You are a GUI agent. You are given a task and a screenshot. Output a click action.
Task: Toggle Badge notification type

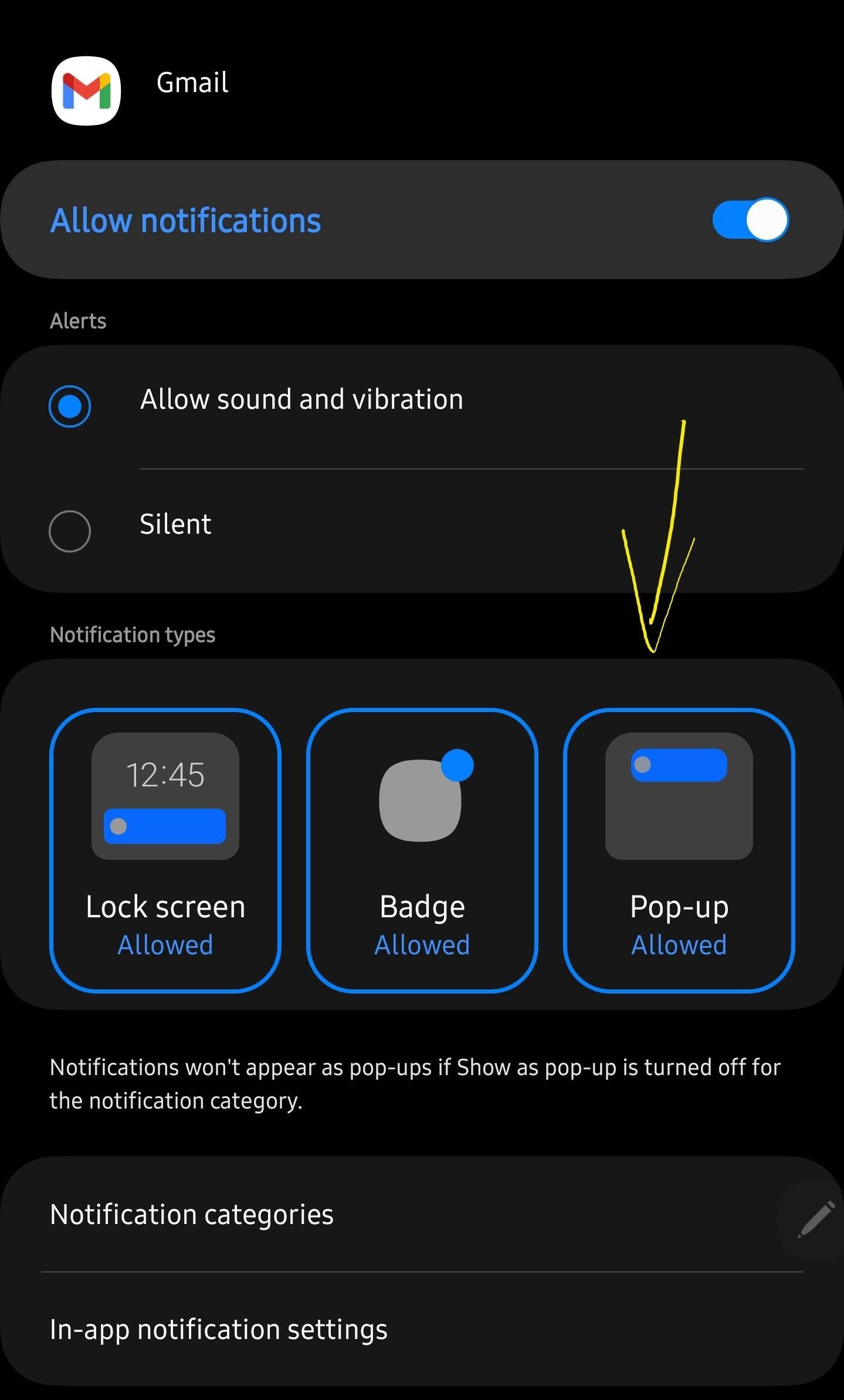coord(422,850)
